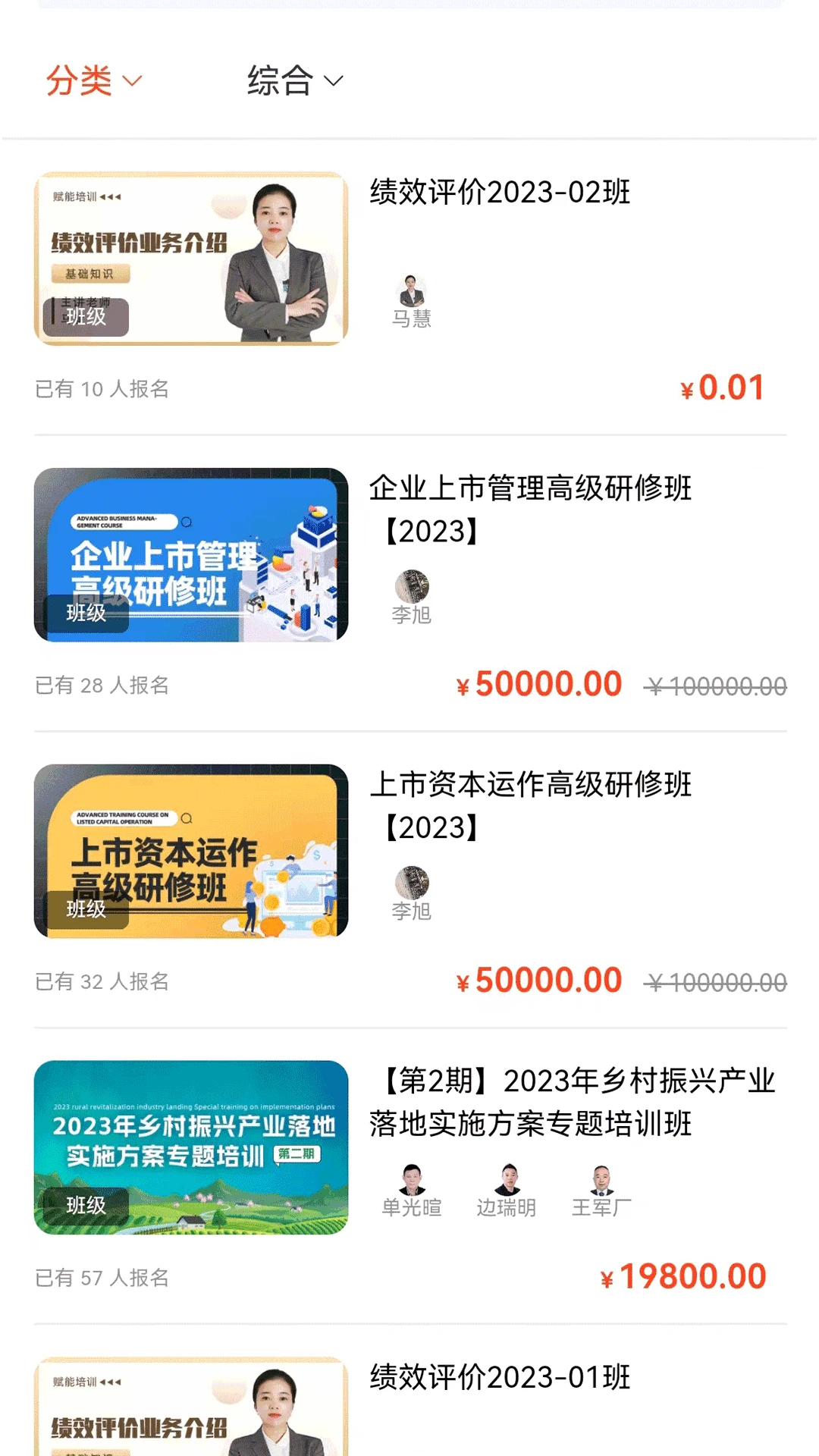Click 马慧's teacher avatar
This screenshot has width=819, height=1456.
coord(410,290)
